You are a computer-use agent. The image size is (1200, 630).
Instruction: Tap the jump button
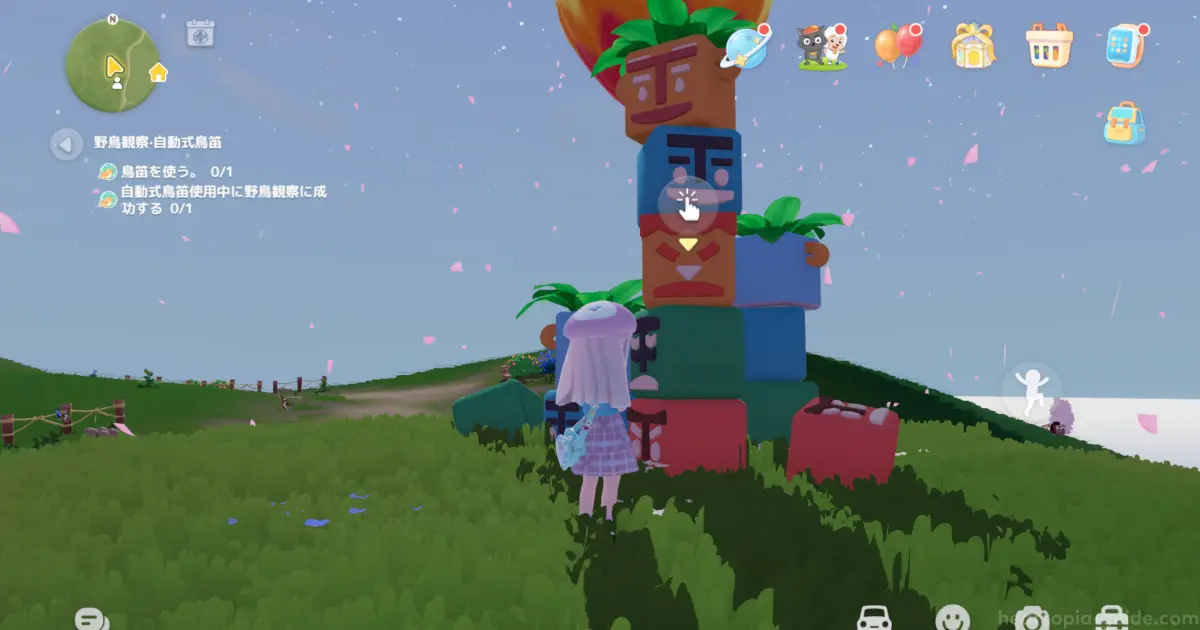[1031, 390]
